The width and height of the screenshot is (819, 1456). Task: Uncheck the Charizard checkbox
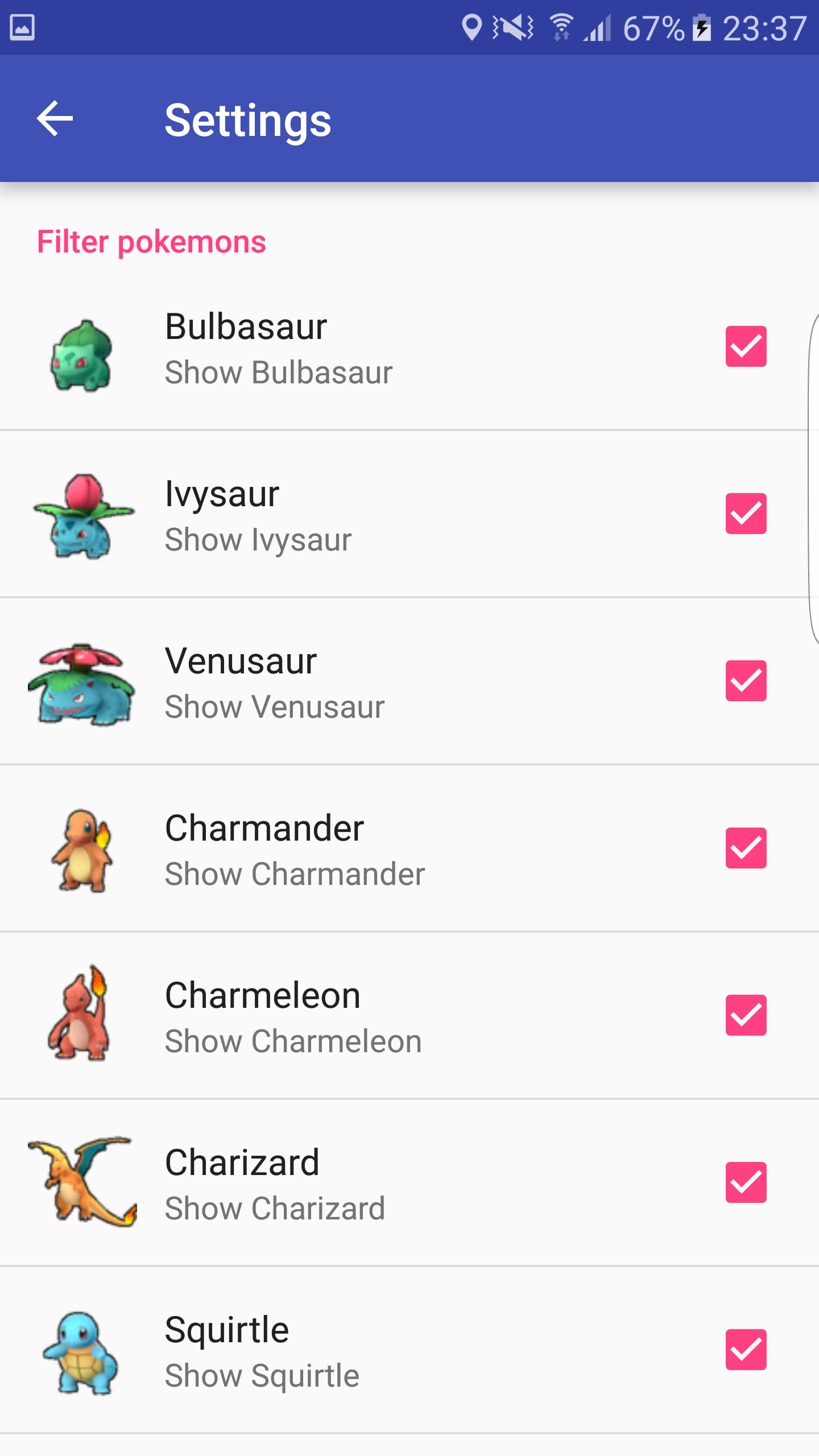[746, 1182]
